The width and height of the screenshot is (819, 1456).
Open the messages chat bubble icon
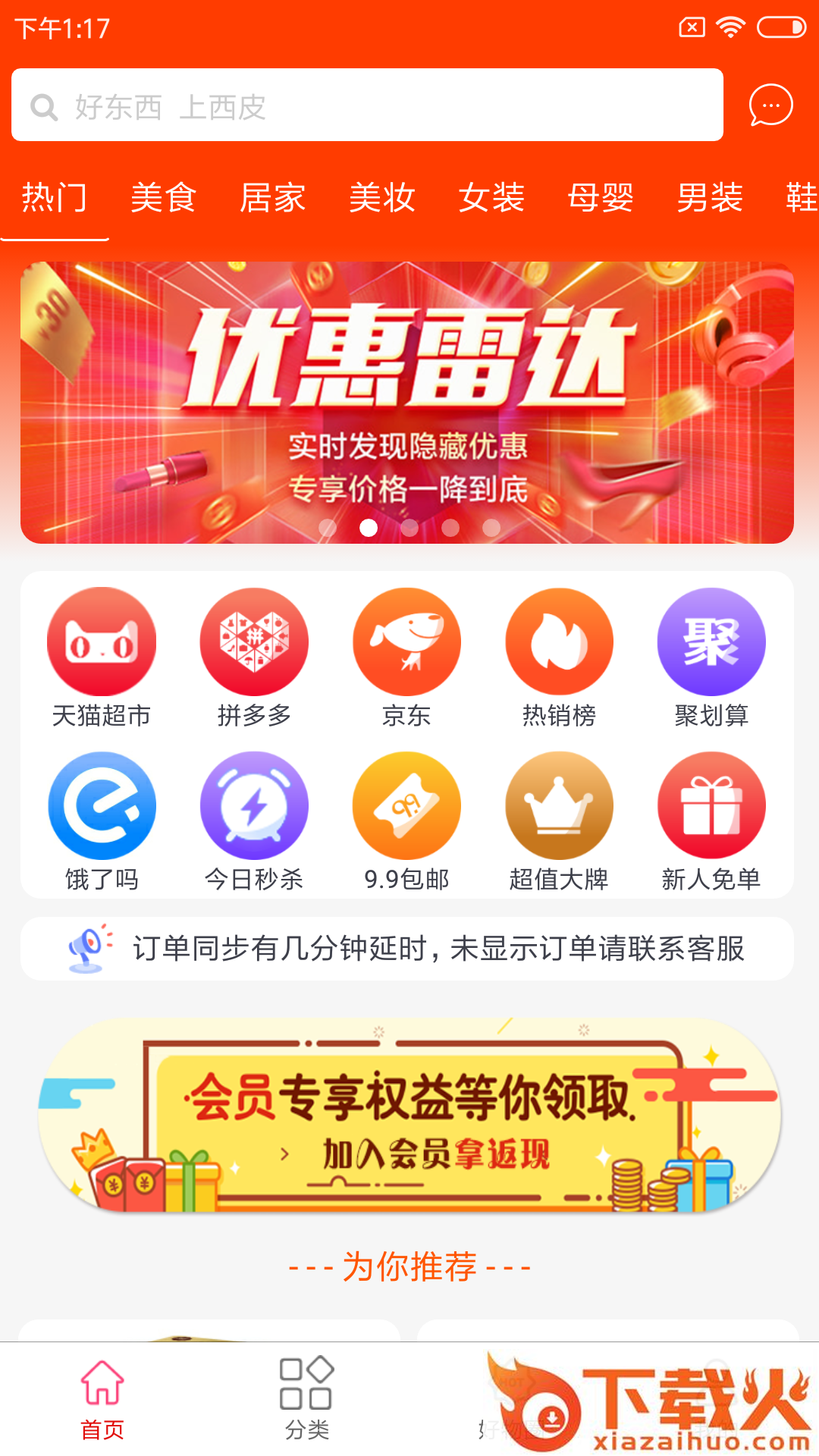tap(770, 105)
